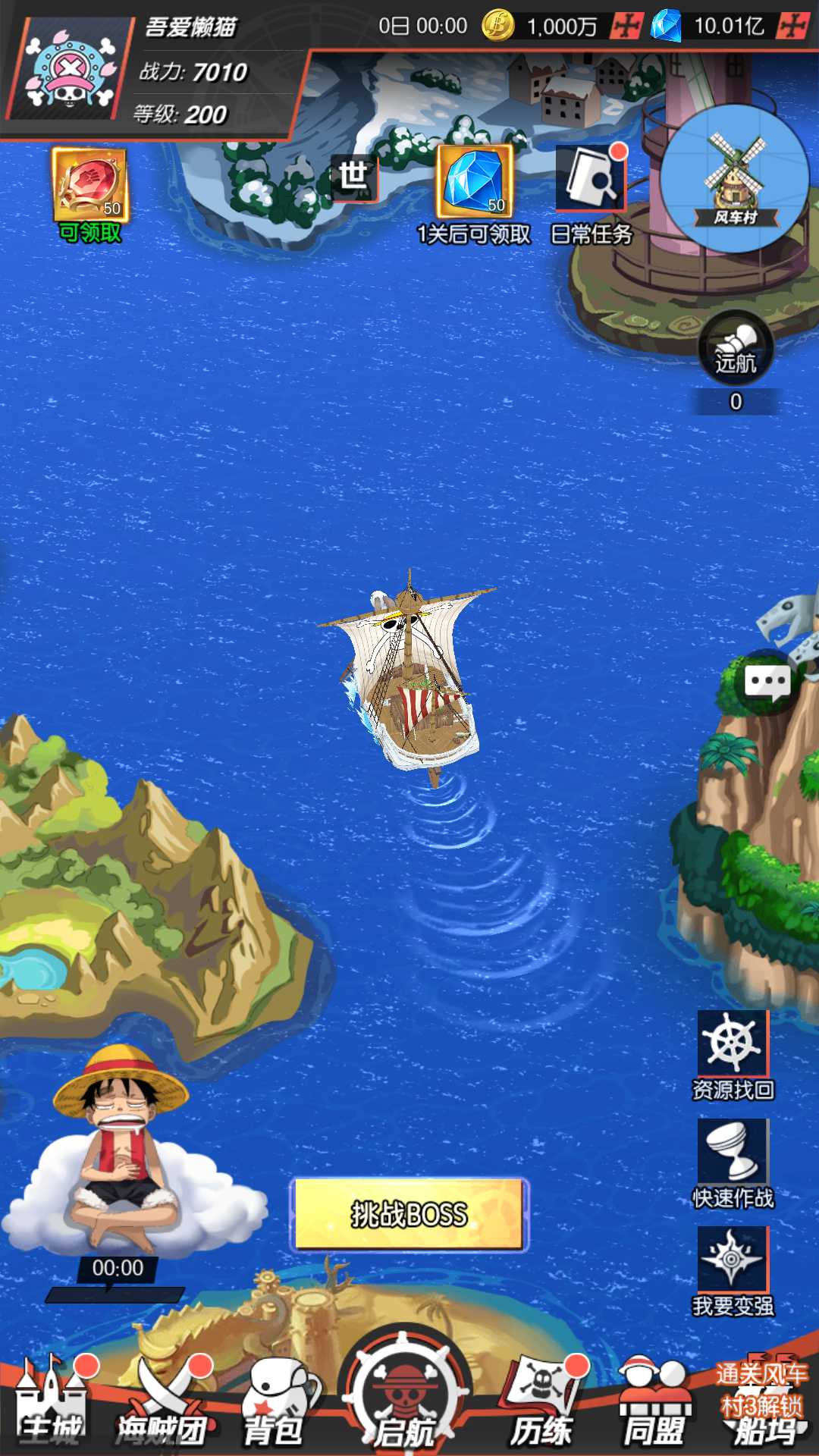Go to the 历练 tab
Screen dimensions: 819x1456
(x=541, y=1404)
